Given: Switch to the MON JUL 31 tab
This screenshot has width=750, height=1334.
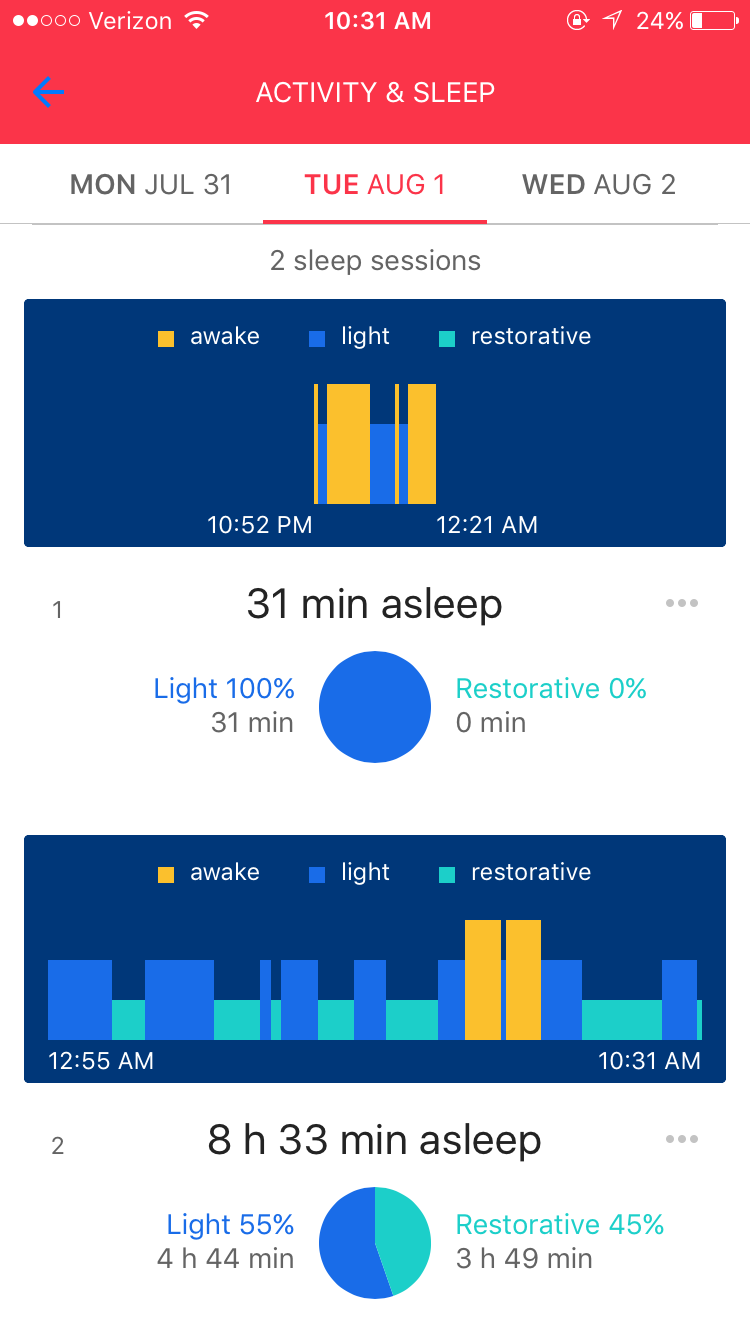Looking at the screenshot, I should tap(150, 184).
